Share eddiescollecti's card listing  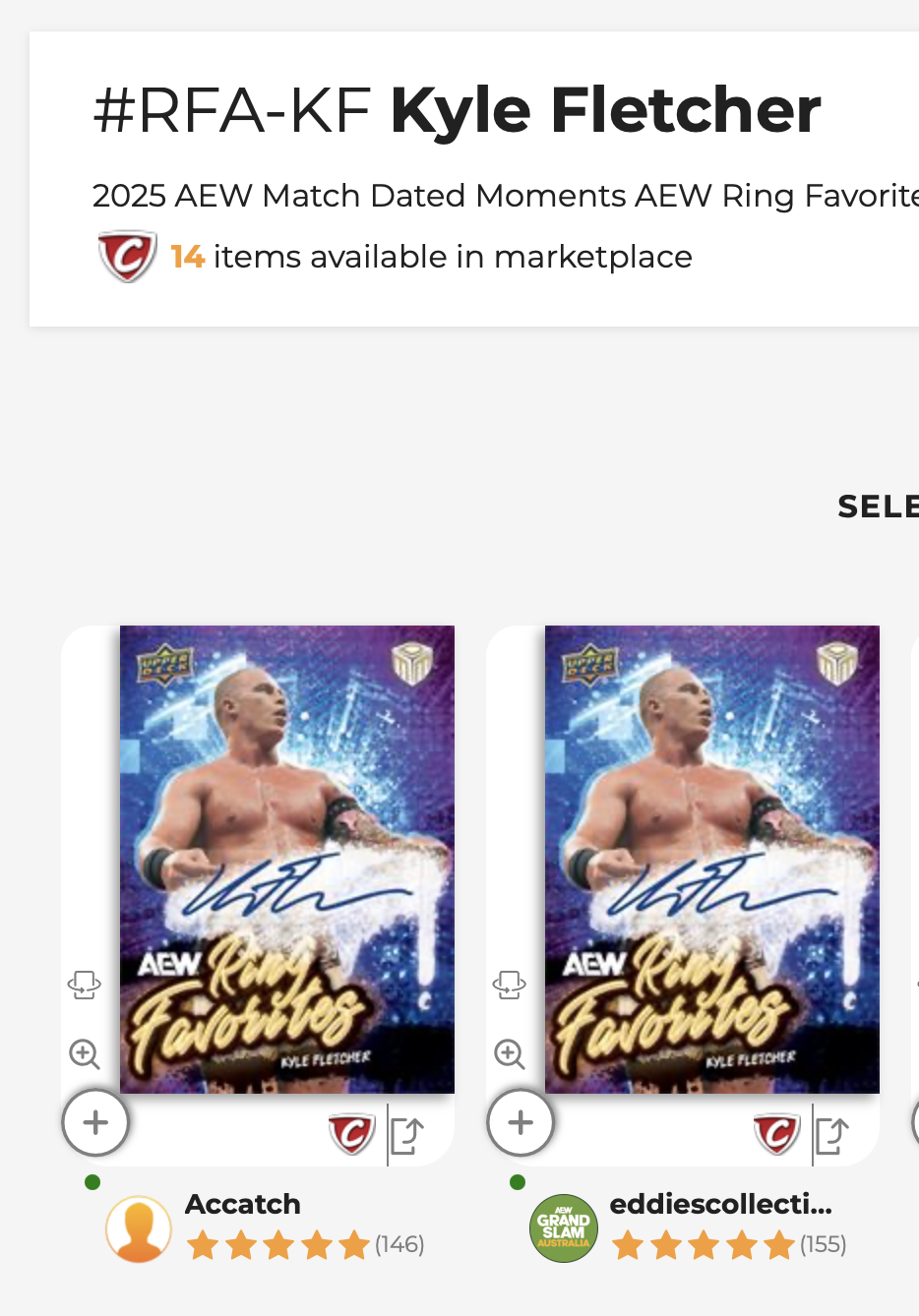click(831, 1136)
